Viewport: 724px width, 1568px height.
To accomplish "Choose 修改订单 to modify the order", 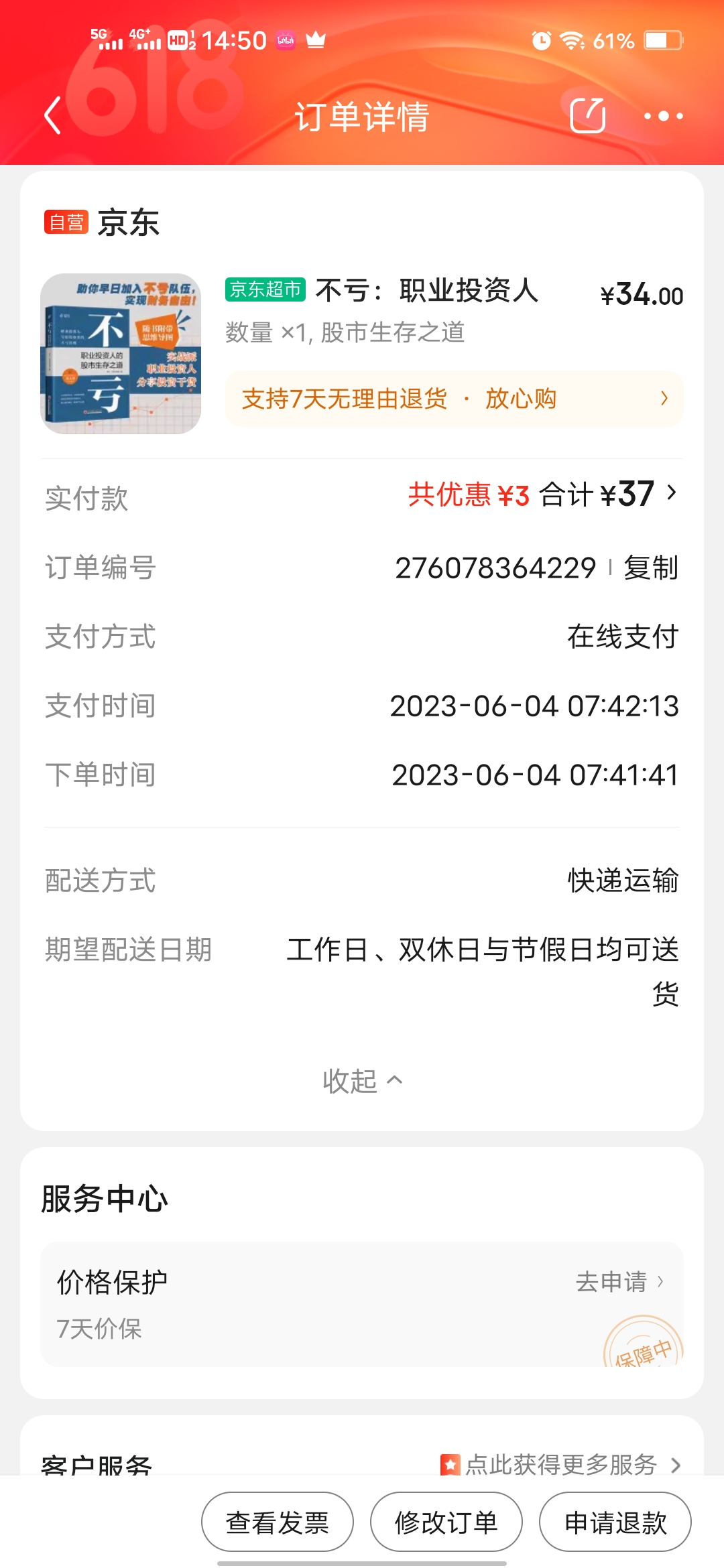I will click(x=446, y=1522).
